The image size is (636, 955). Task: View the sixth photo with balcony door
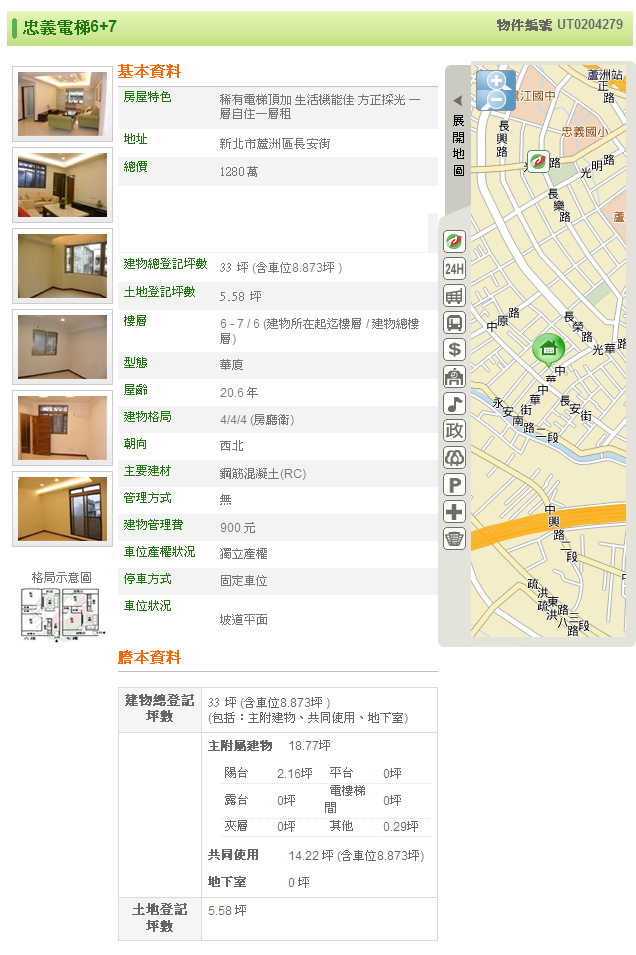click(x=62, y=508)
